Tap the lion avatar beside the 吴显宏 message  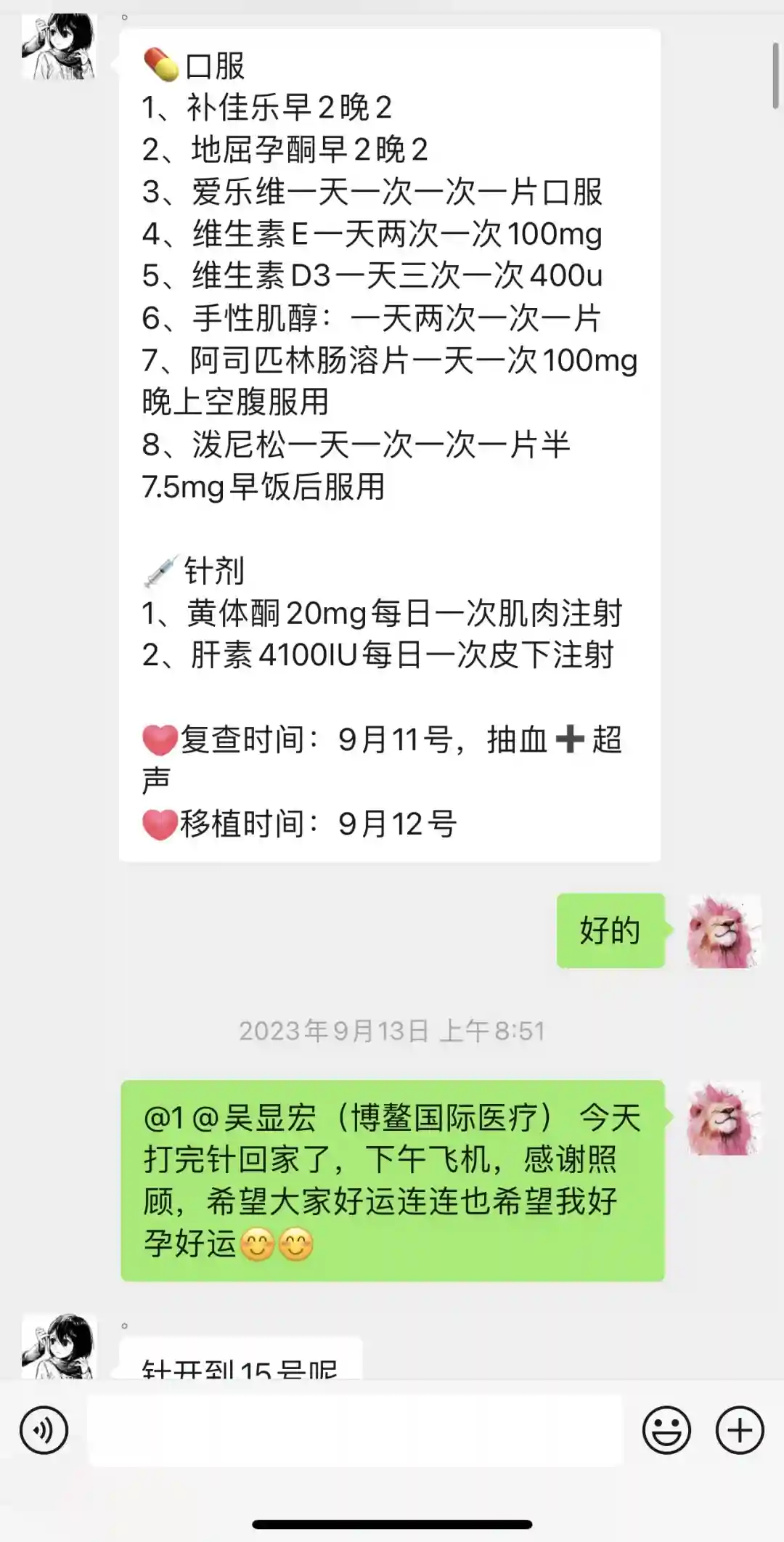tap(724, 1118)
